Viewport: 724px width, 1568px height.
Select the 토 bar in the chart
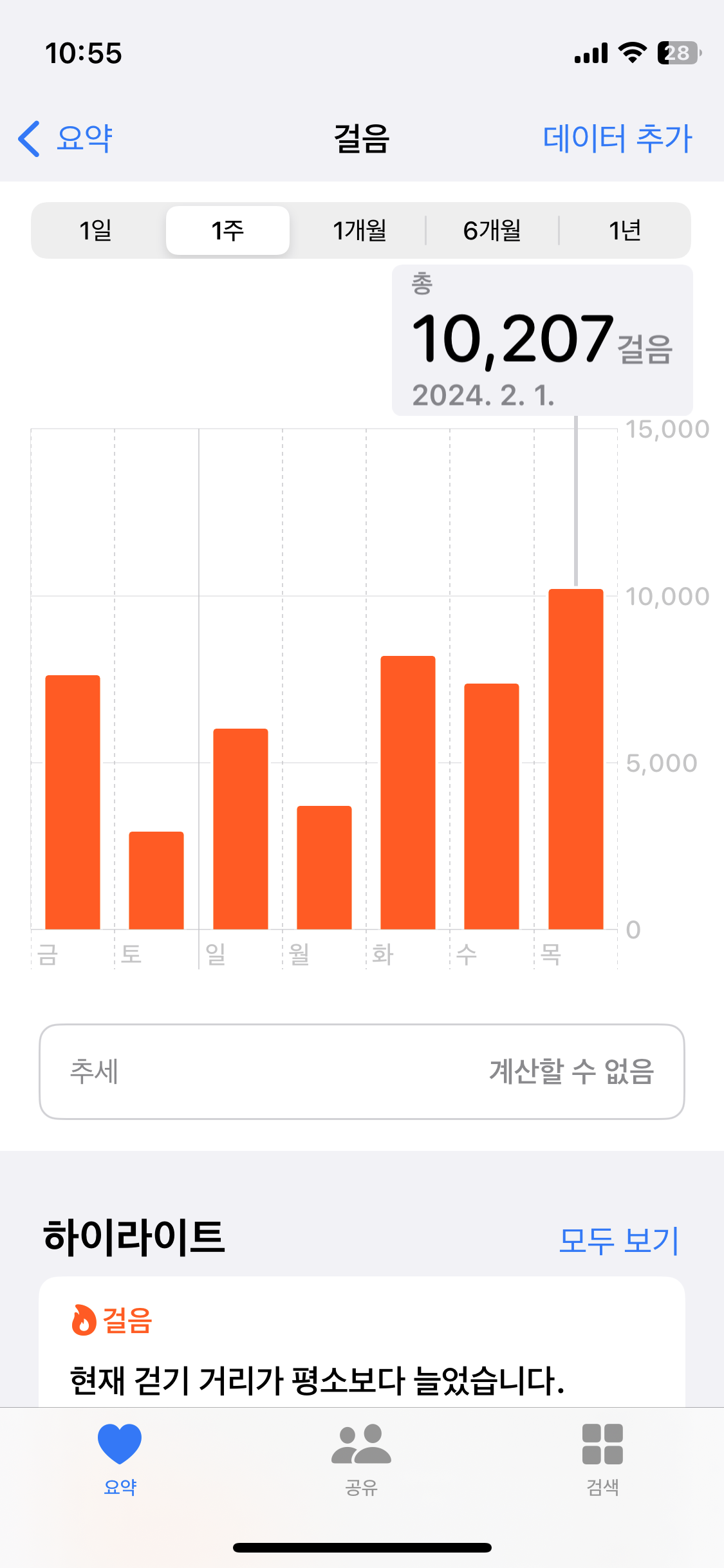tap(156, 880)
